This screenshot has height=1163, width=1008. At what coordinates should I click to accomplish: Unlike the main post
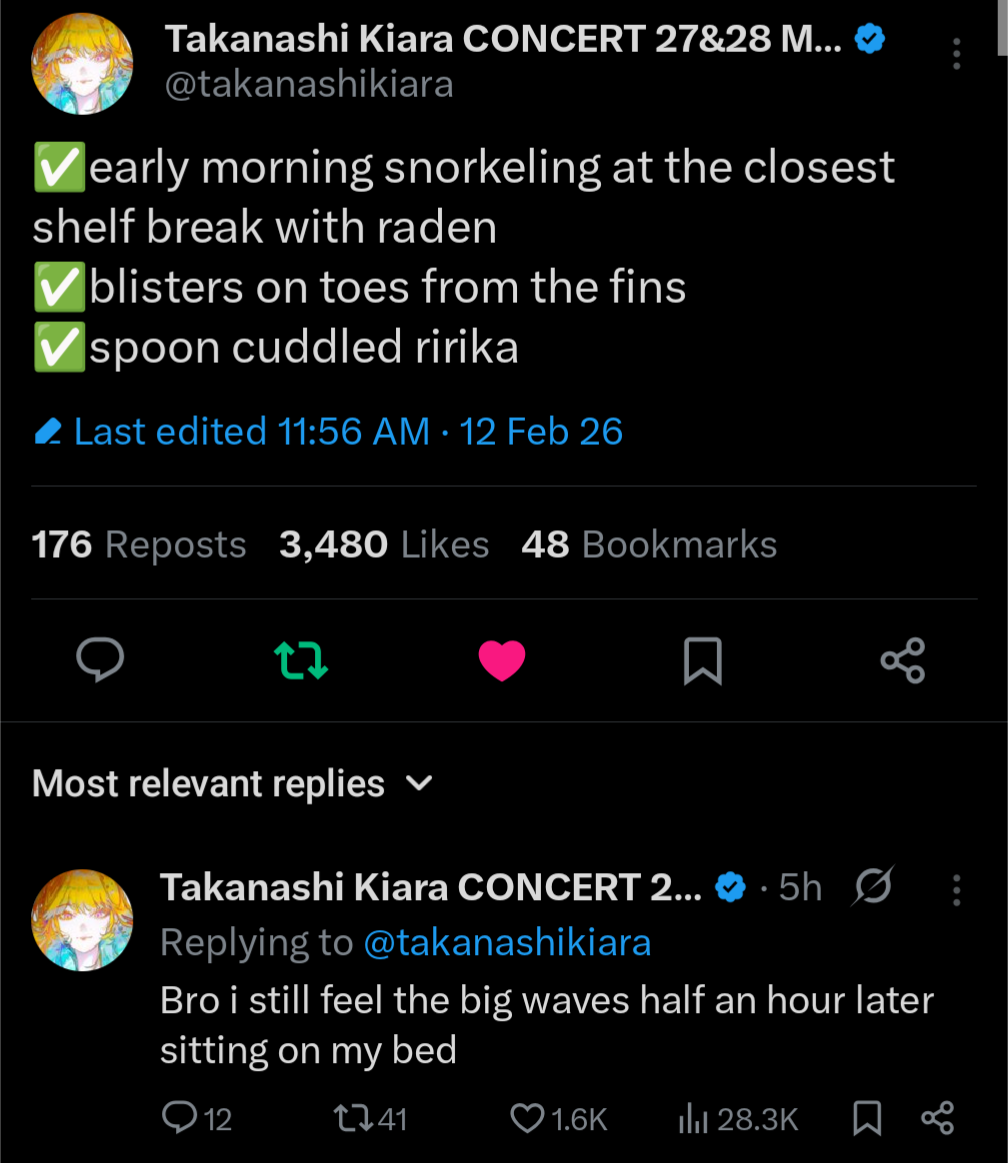pos(502,661)
